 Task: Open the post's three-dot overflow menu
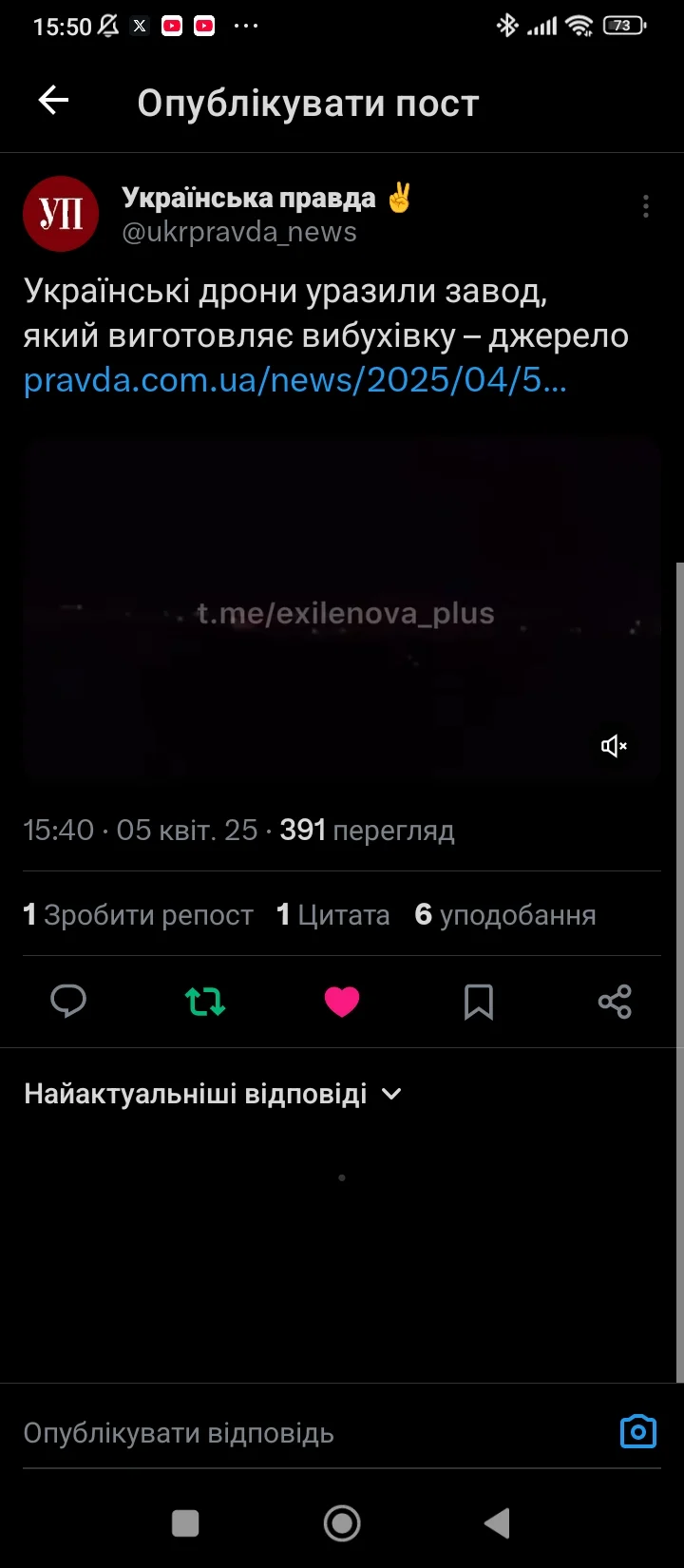(646, 206)
